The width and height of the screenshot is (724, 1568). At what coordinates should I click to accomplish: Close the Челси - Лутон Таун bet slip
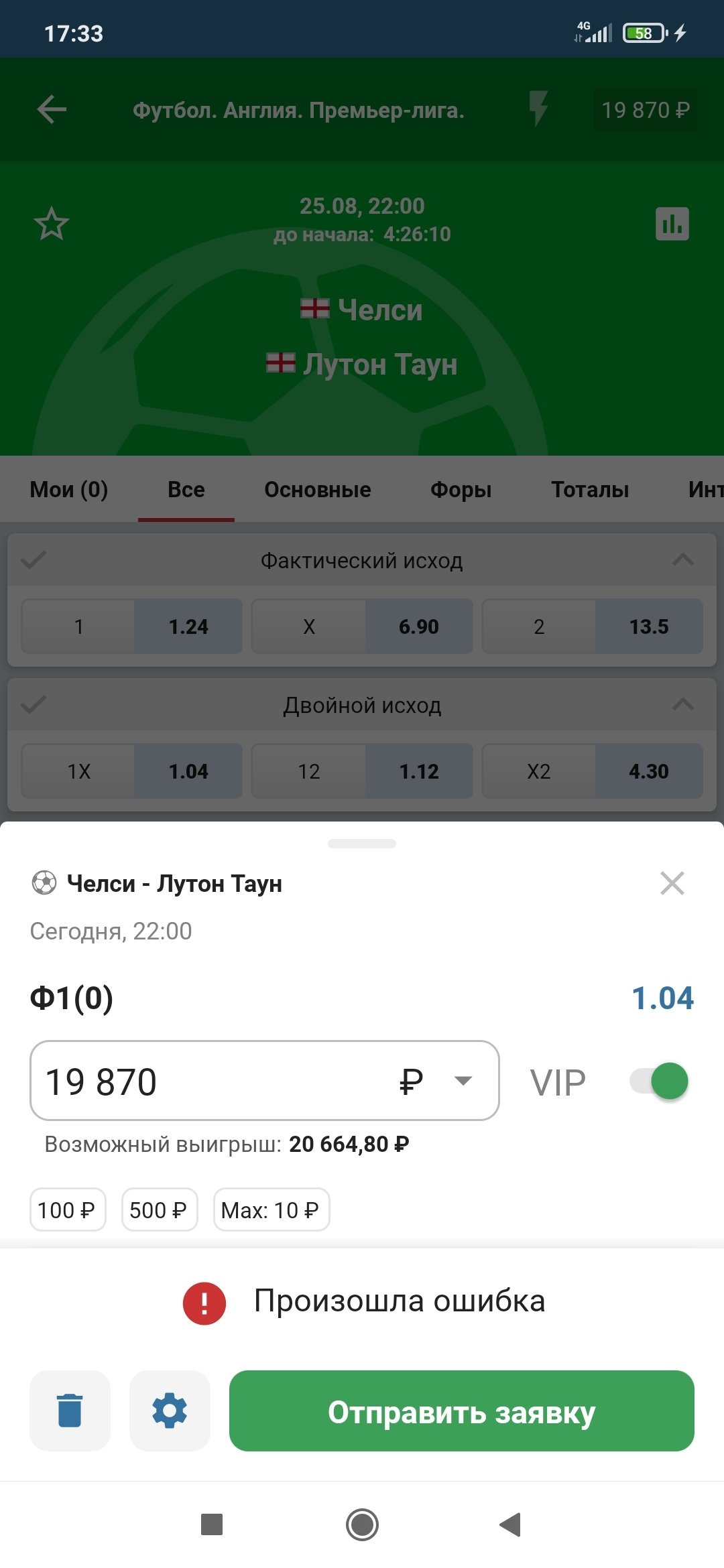coord(672,883)
